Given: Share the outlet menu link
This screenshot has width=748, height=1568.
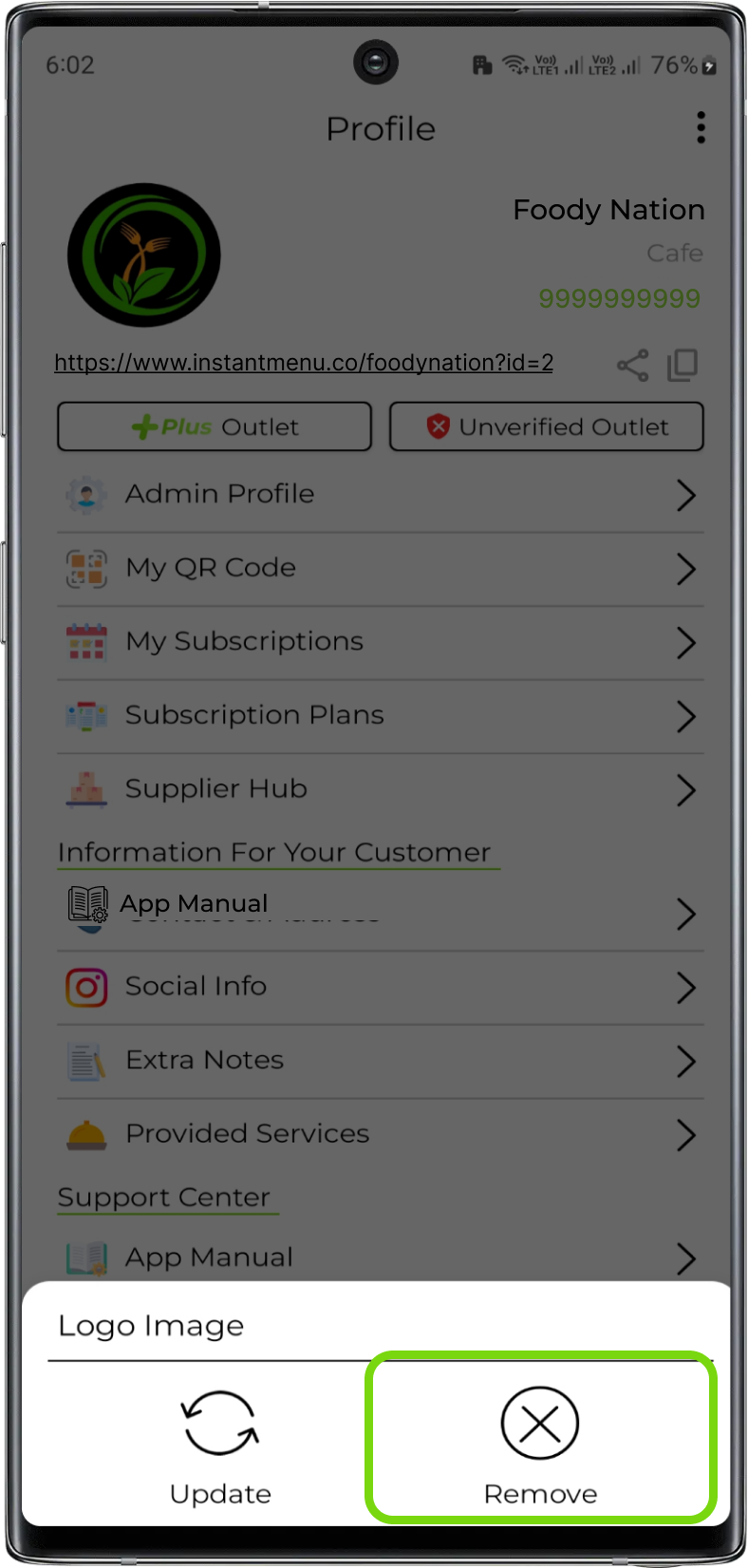Looking at the screenshot, I should [632, 365].
